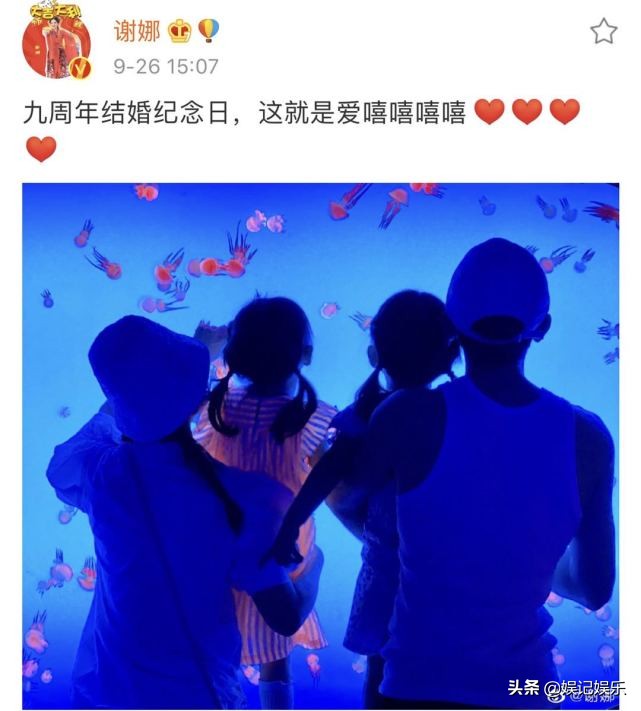The height and width of the screenshot is (711, 641).
Task: Favorite this post with the star icon
Action: pyautogui.click(x=603, y=31)
